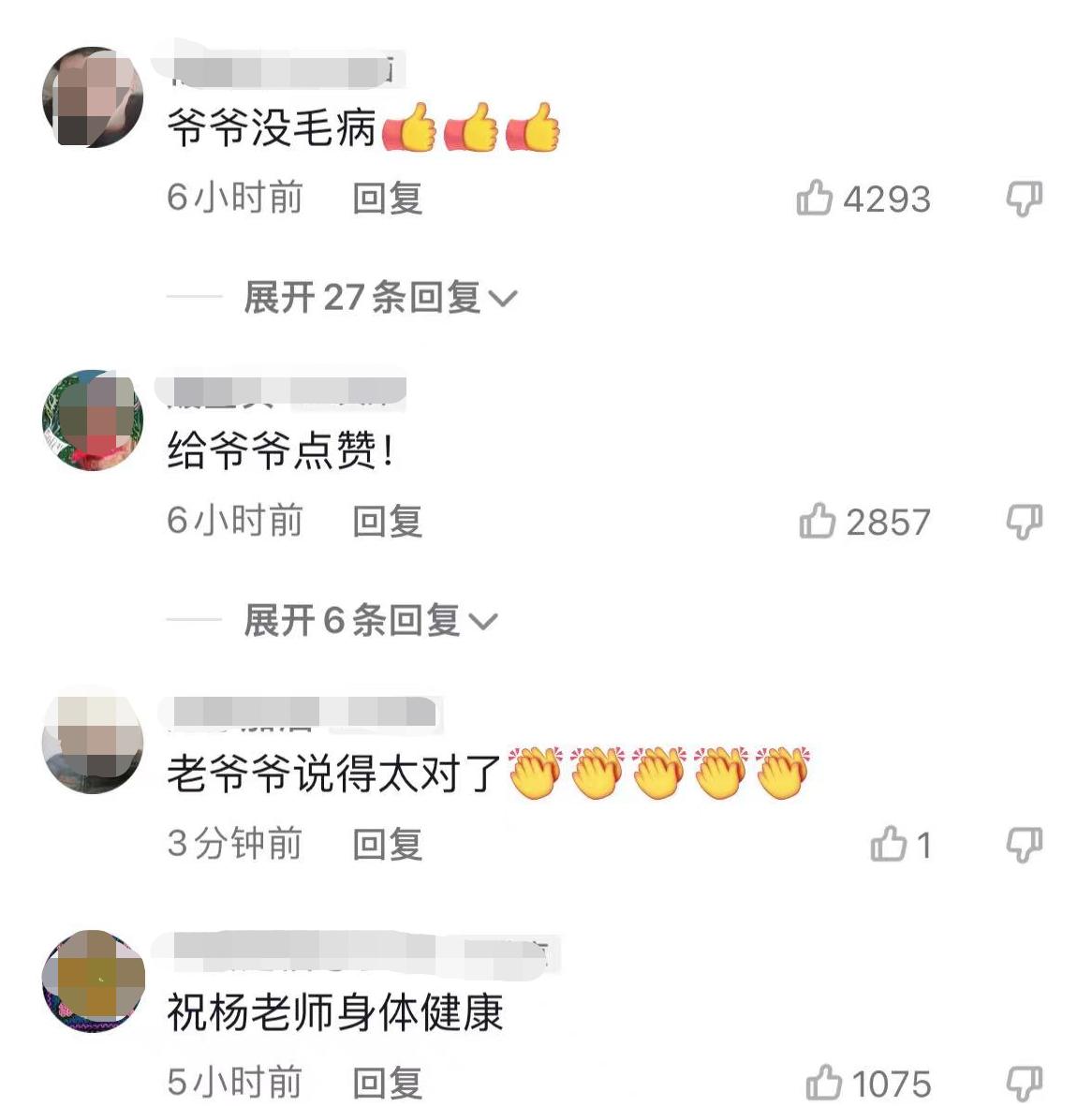This screenshot has width=1092, height=1106.
Task: Open the first commenter's profile avatar
Action: click(94, 98)
